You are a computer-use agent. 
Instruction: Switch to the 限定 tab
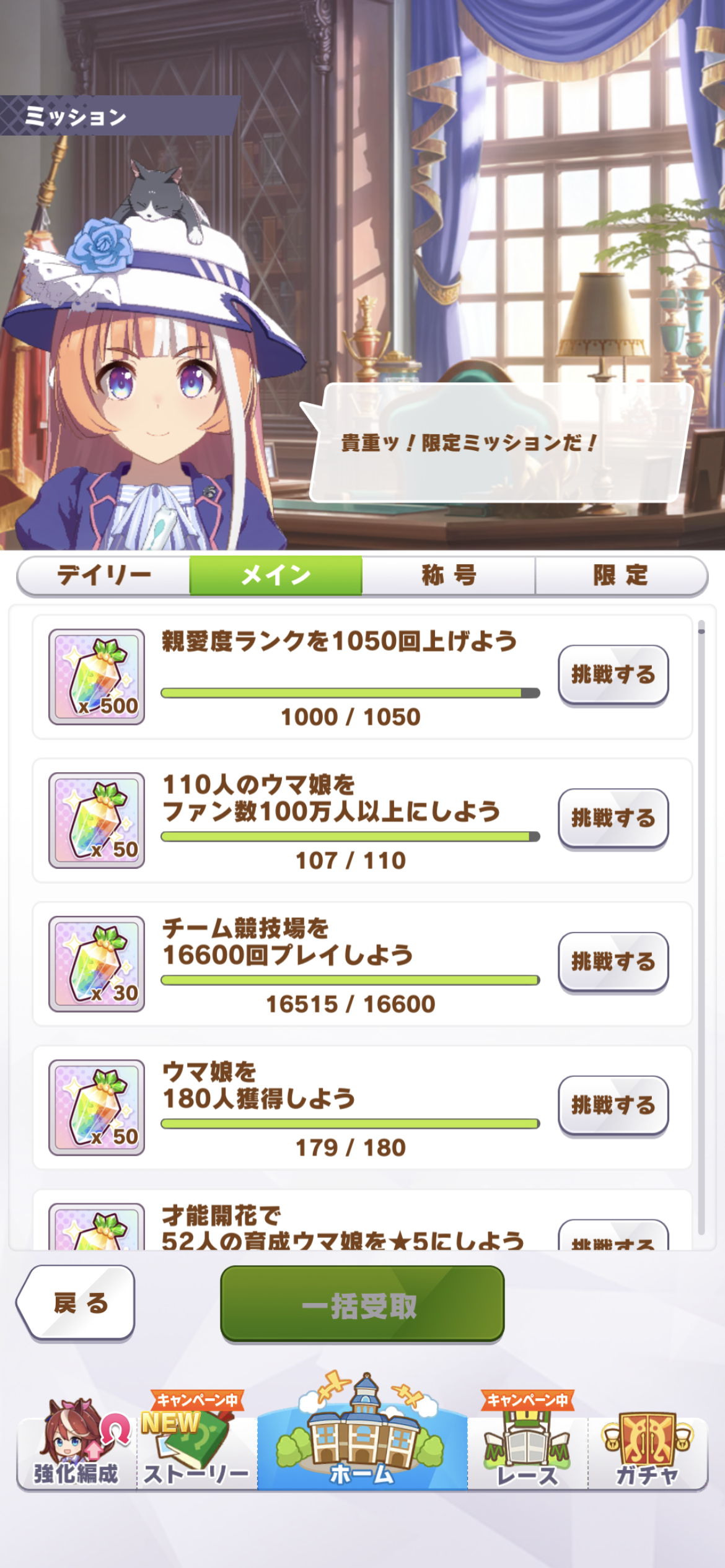(621, 575)
